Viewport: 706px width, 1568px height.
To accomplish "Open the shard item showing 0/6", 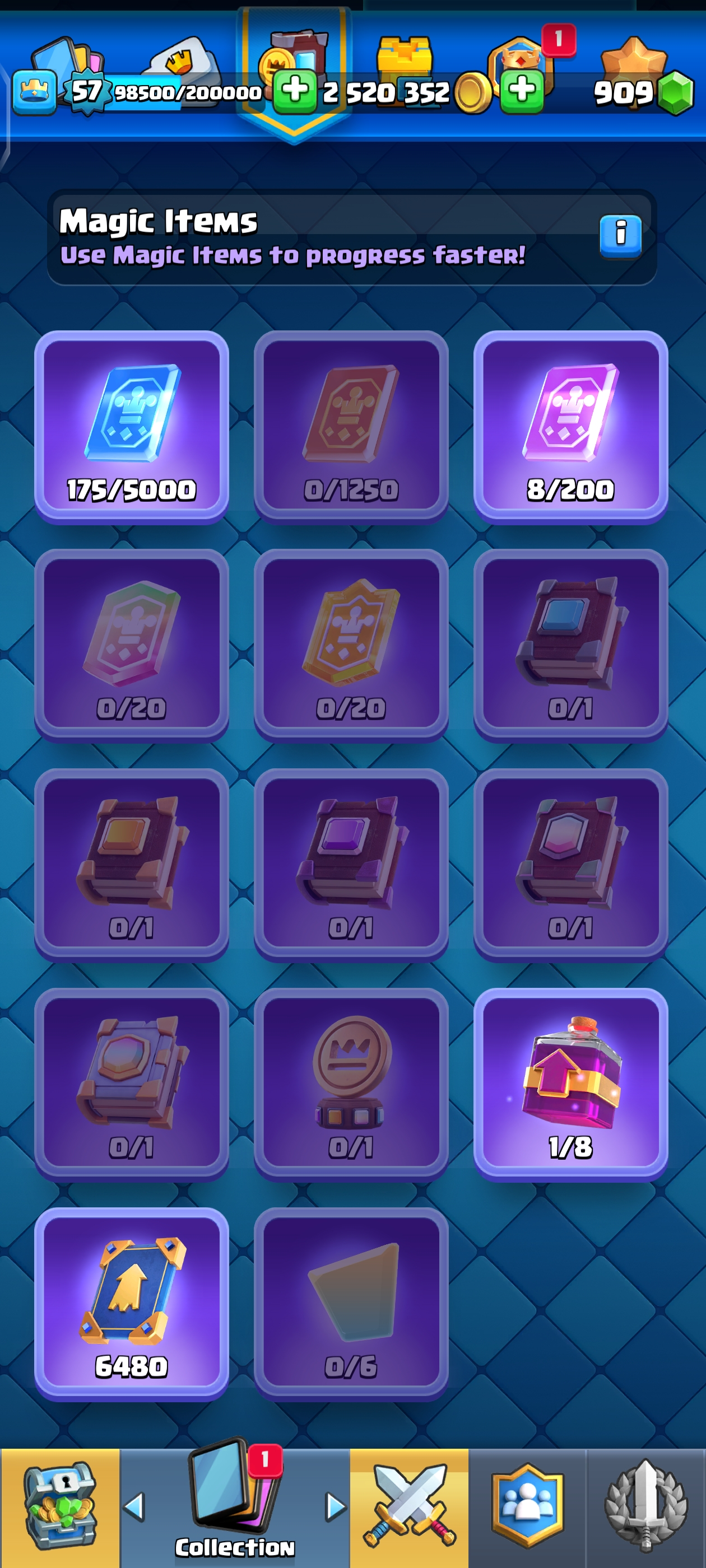I will click(x=351, y=1303).
